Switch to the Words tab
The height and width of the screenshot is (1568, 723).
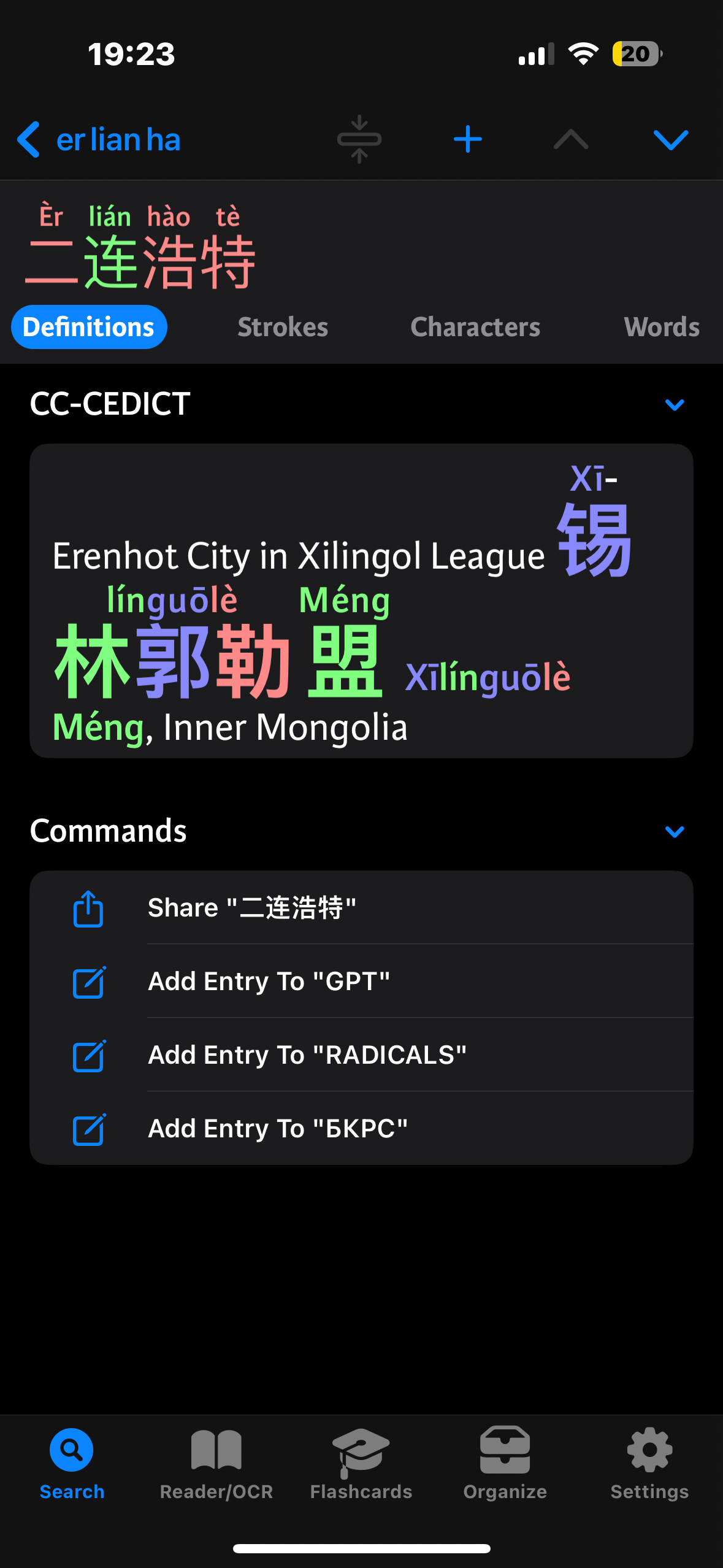(x=662, y=327)
